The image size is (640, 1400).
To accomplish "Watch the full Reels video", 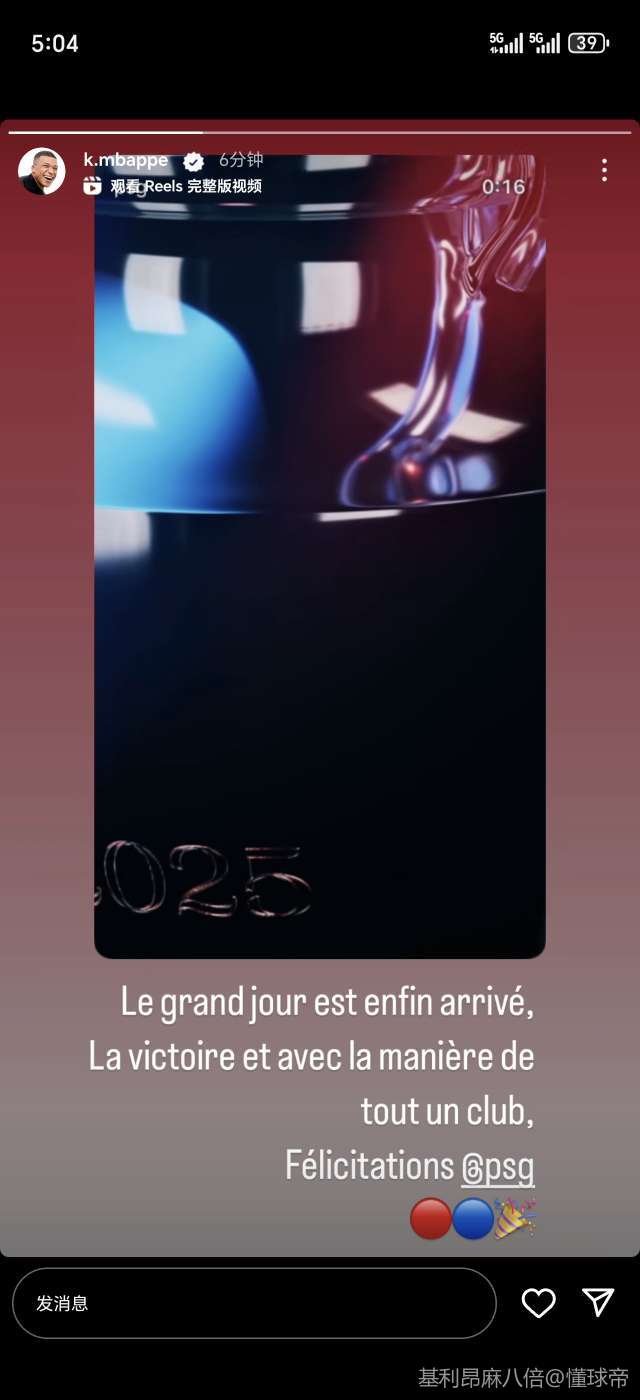I will tap(174, 186).
